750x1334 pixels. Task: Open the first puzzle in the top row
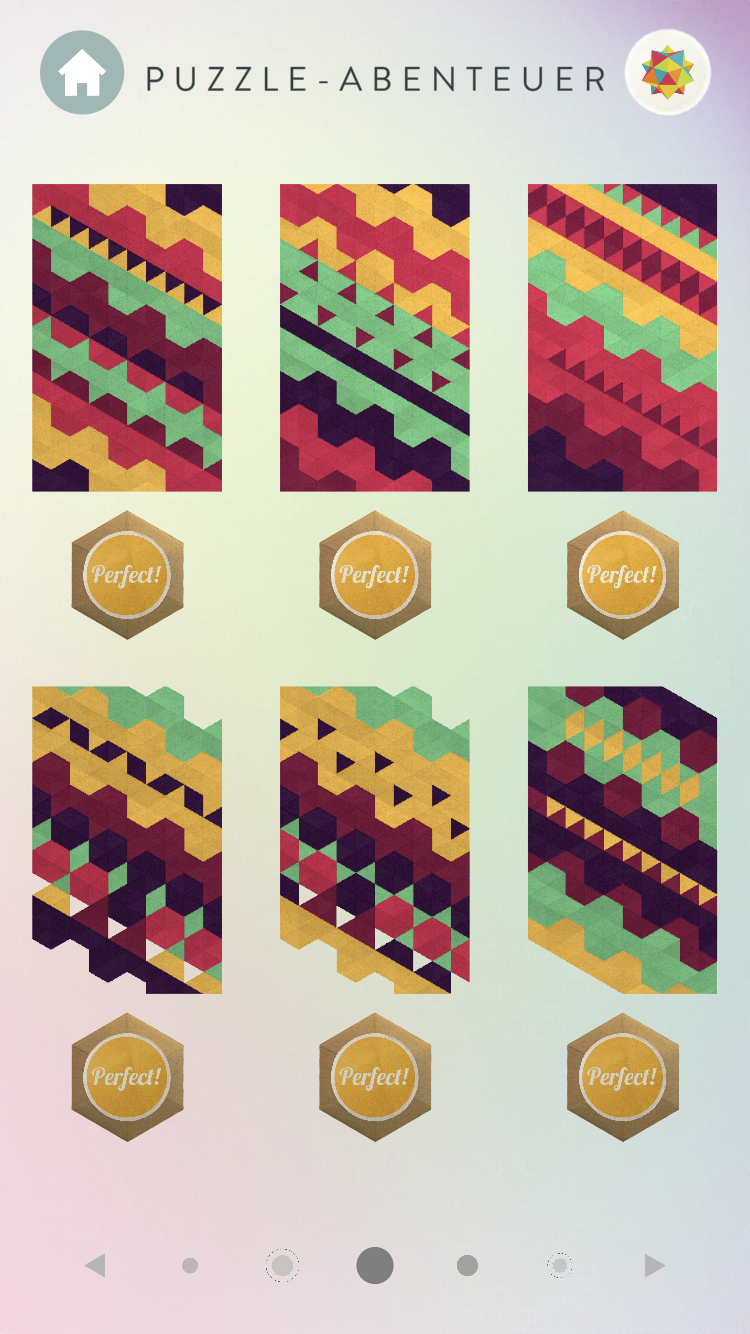click(127, 337)
